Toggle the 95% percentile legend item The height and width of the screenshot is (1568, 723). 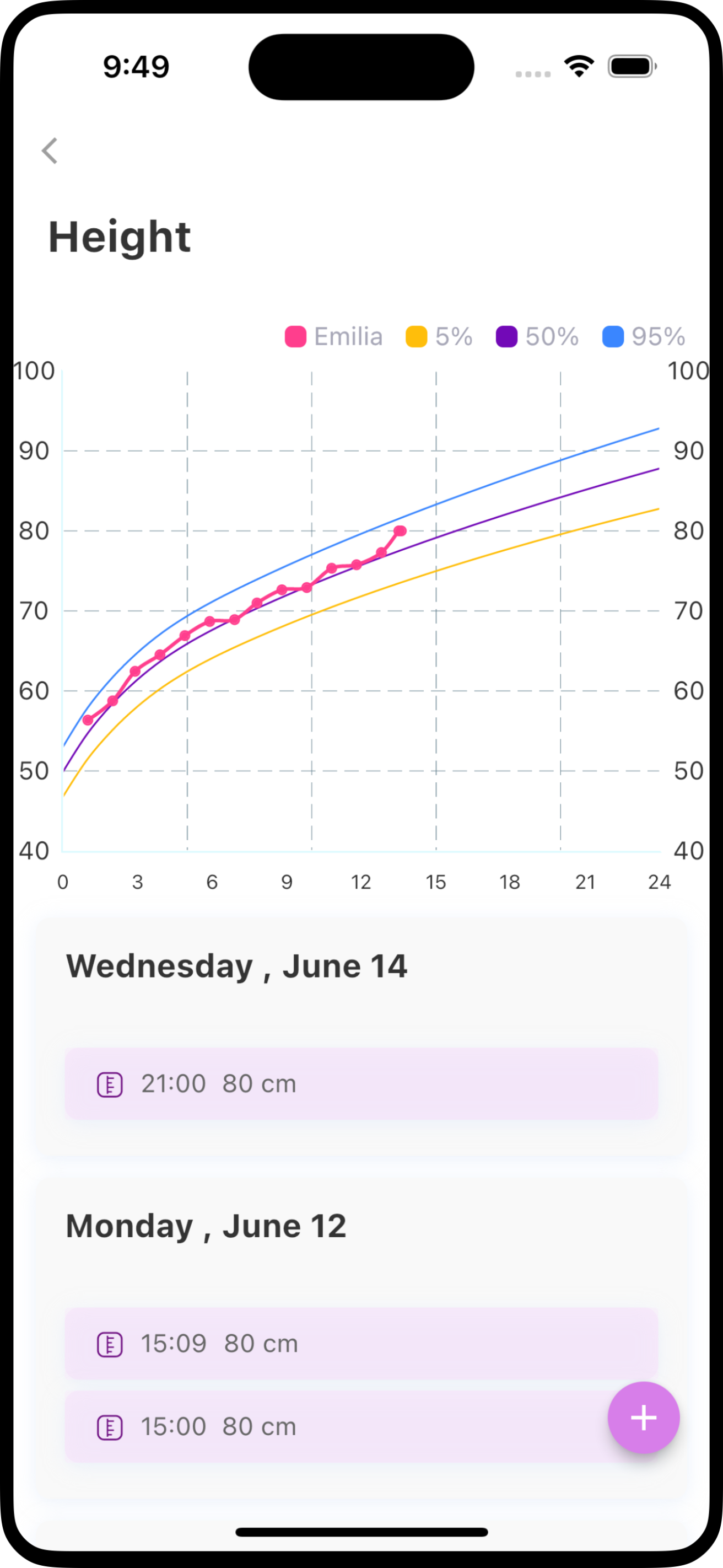pyautogui.click(x=644, y=337)
